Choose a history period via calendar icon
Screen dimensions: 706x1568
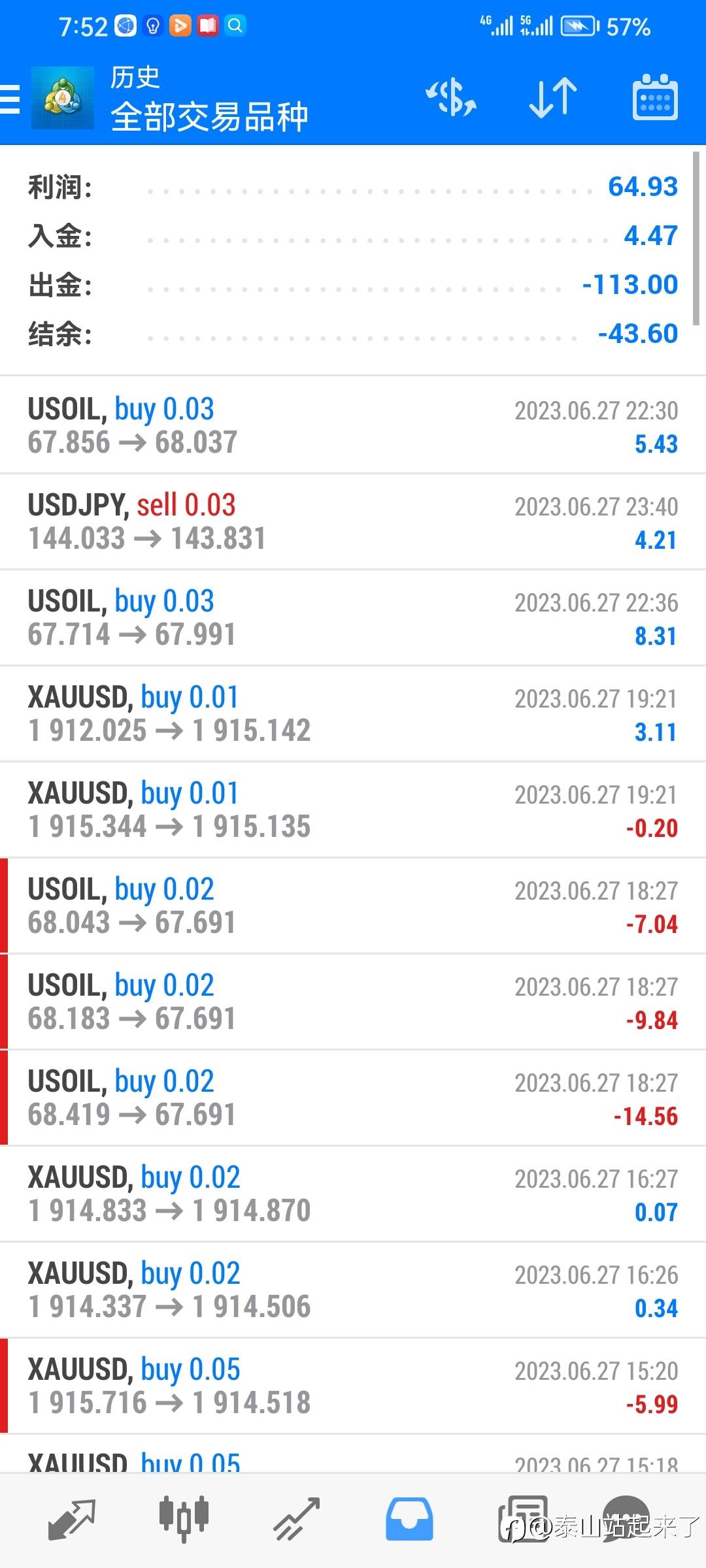coord(655,98)
